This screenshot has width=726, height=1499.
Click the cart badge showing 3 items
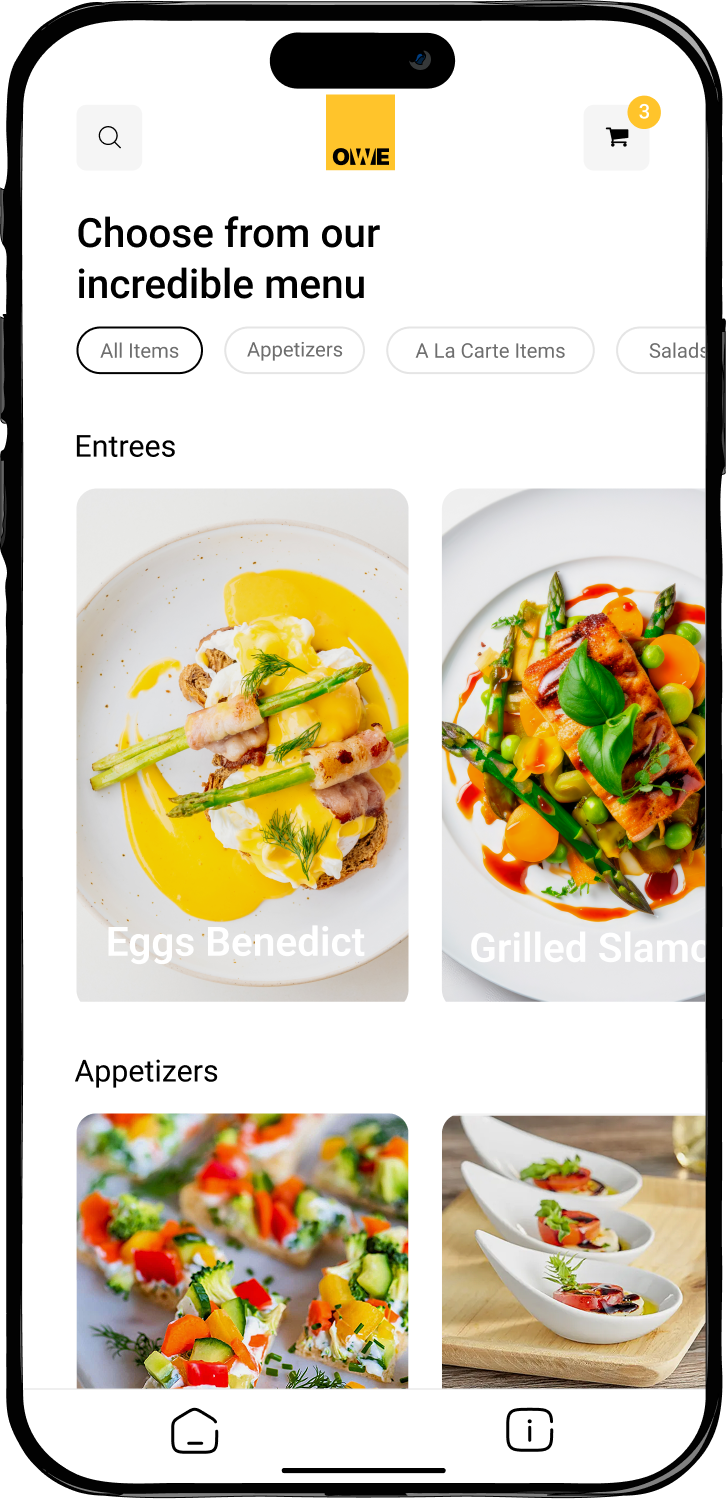[643, 113]
